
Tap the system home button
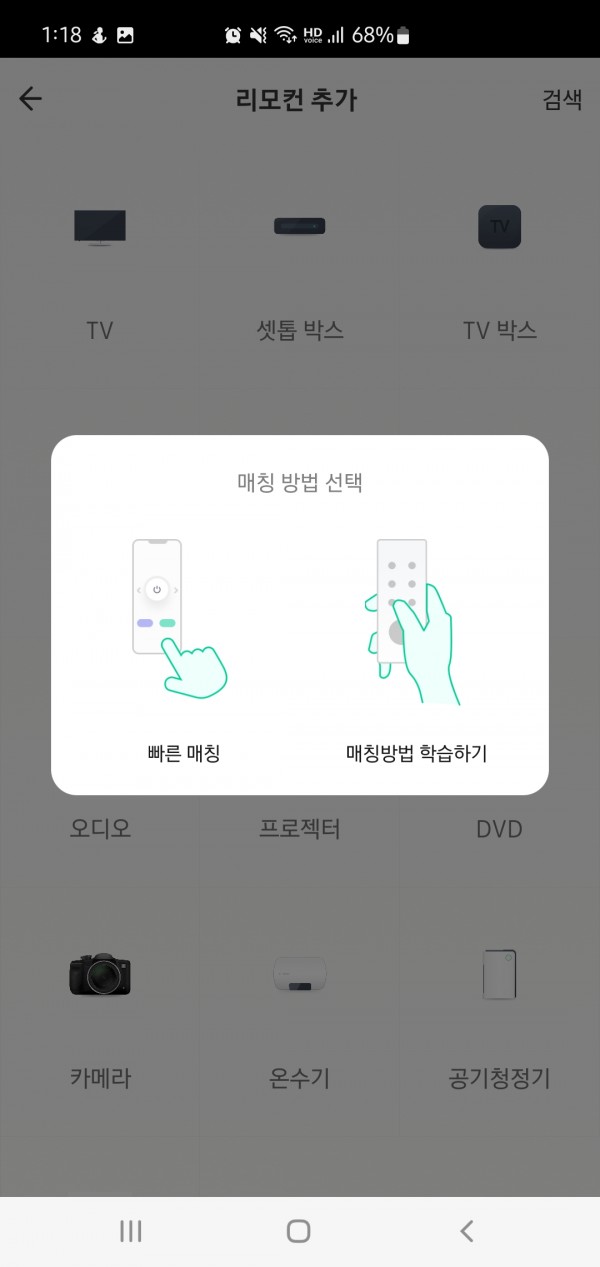click(x=298, y=1231)
